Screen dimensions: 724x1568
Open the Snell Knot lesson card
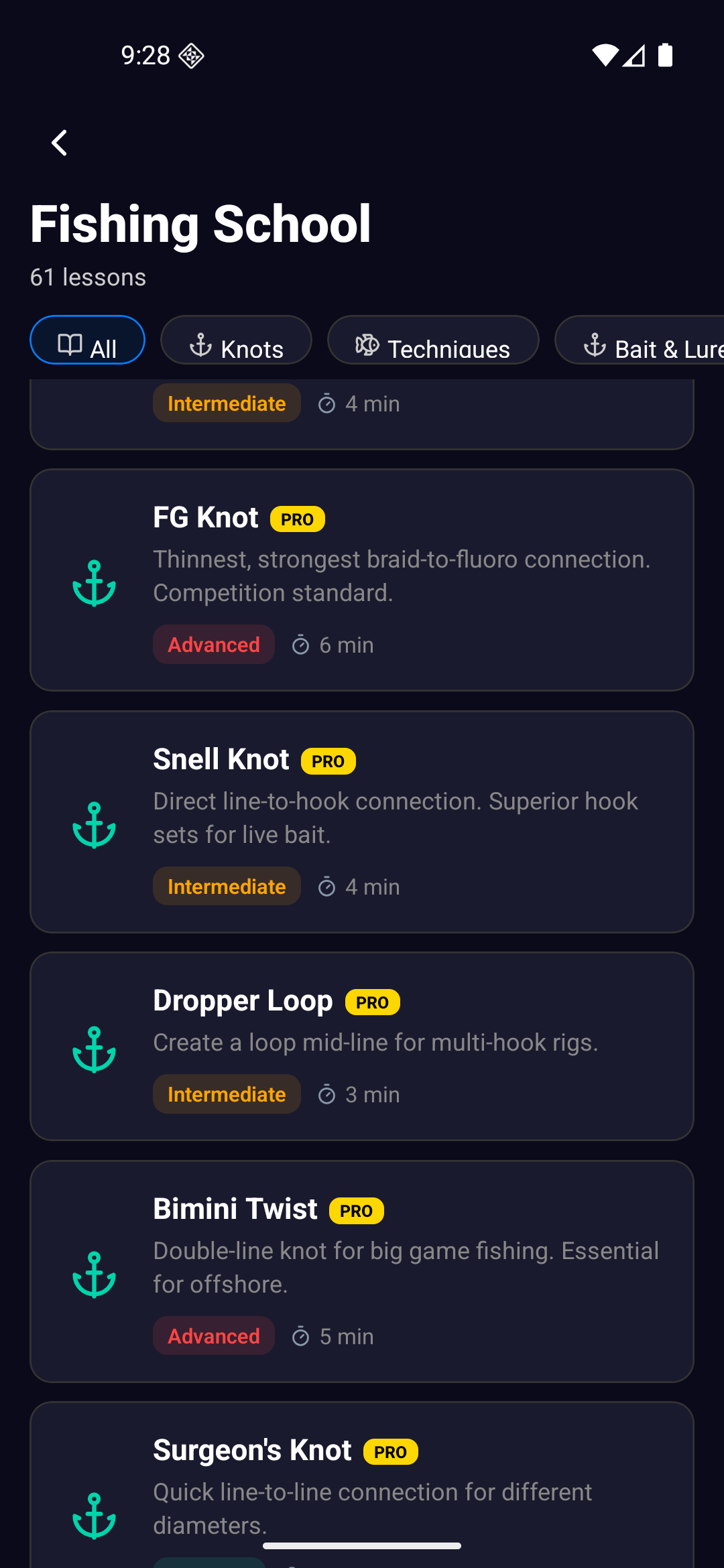362,822
